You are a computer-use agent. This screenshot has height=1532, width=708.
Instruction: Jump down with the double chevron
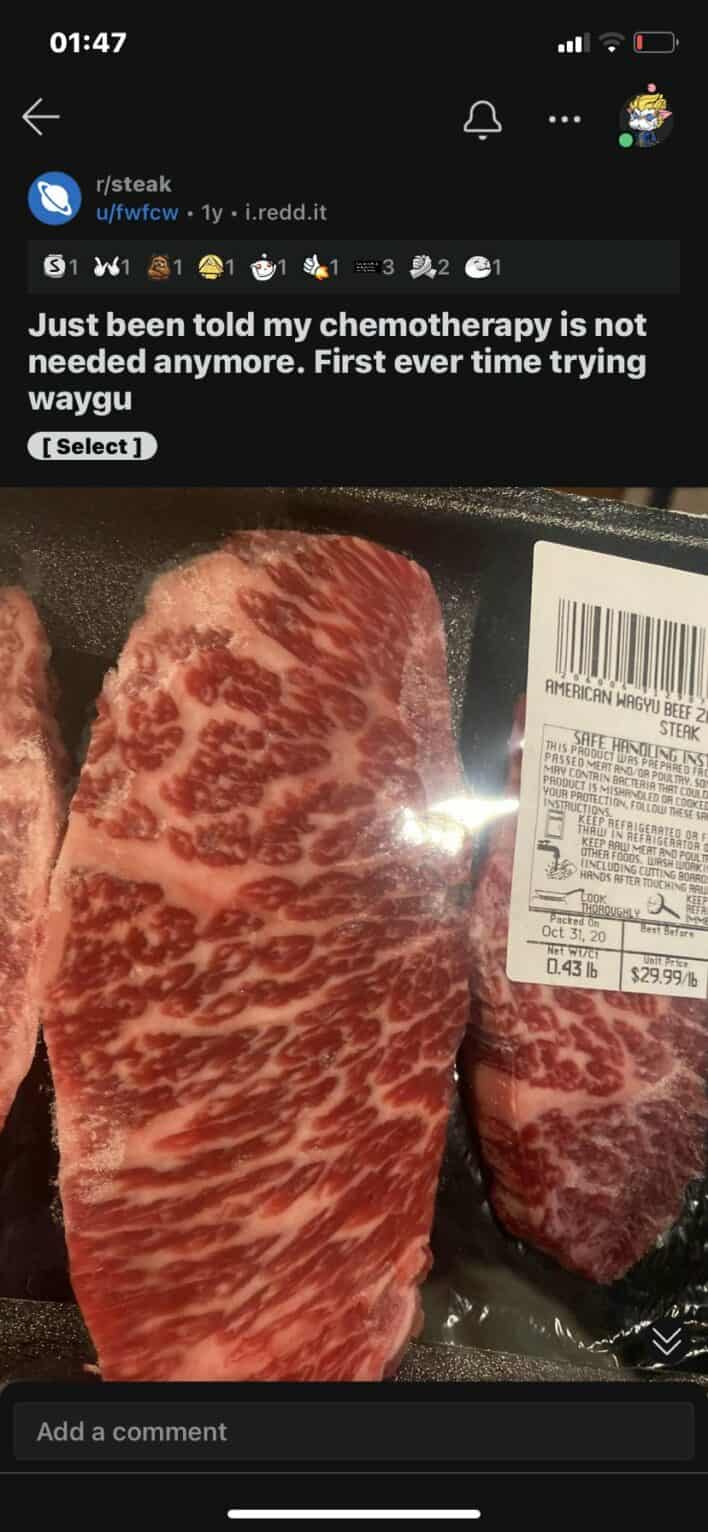[666, 1343]
